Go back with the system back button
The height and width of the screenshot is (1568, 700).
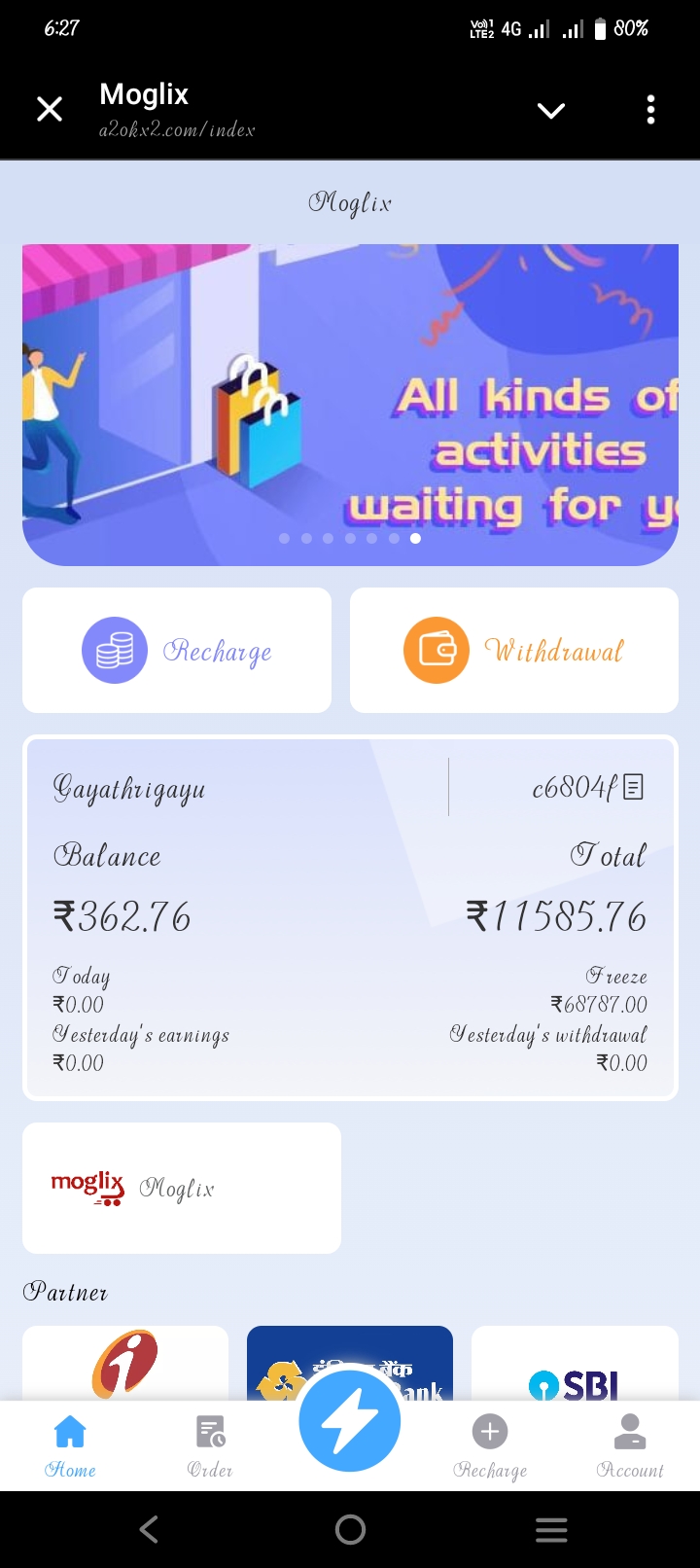[x=149, y=1530]
